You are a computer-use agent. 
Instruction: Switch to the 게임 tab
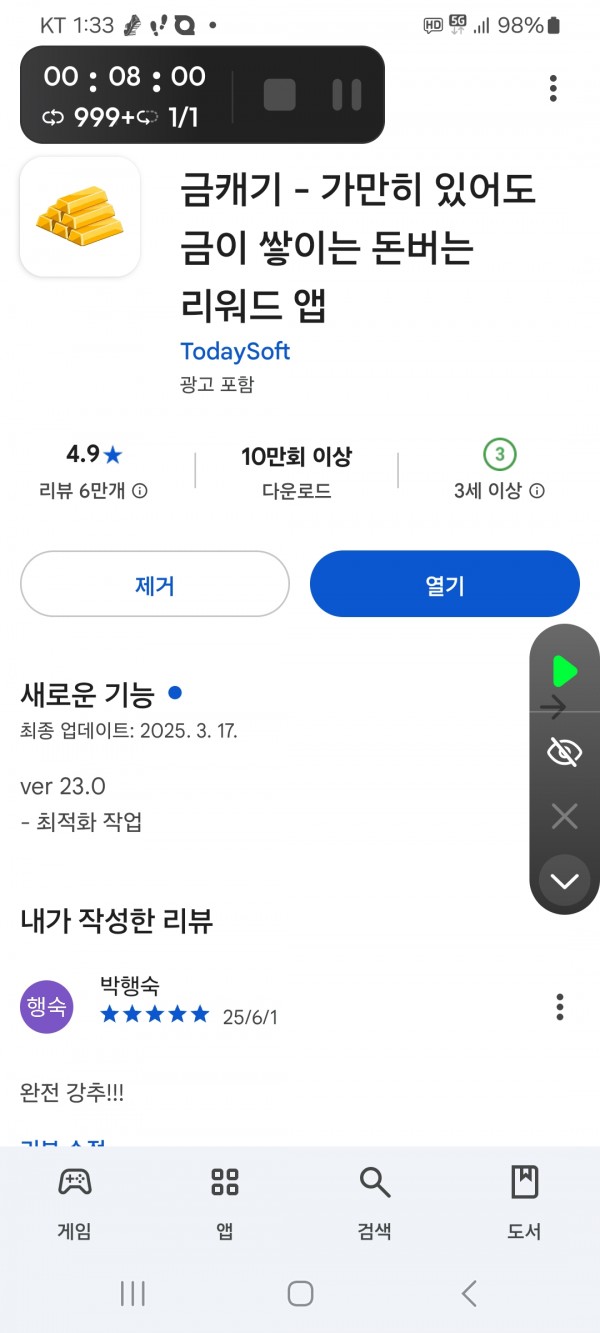coord(75,1204)
